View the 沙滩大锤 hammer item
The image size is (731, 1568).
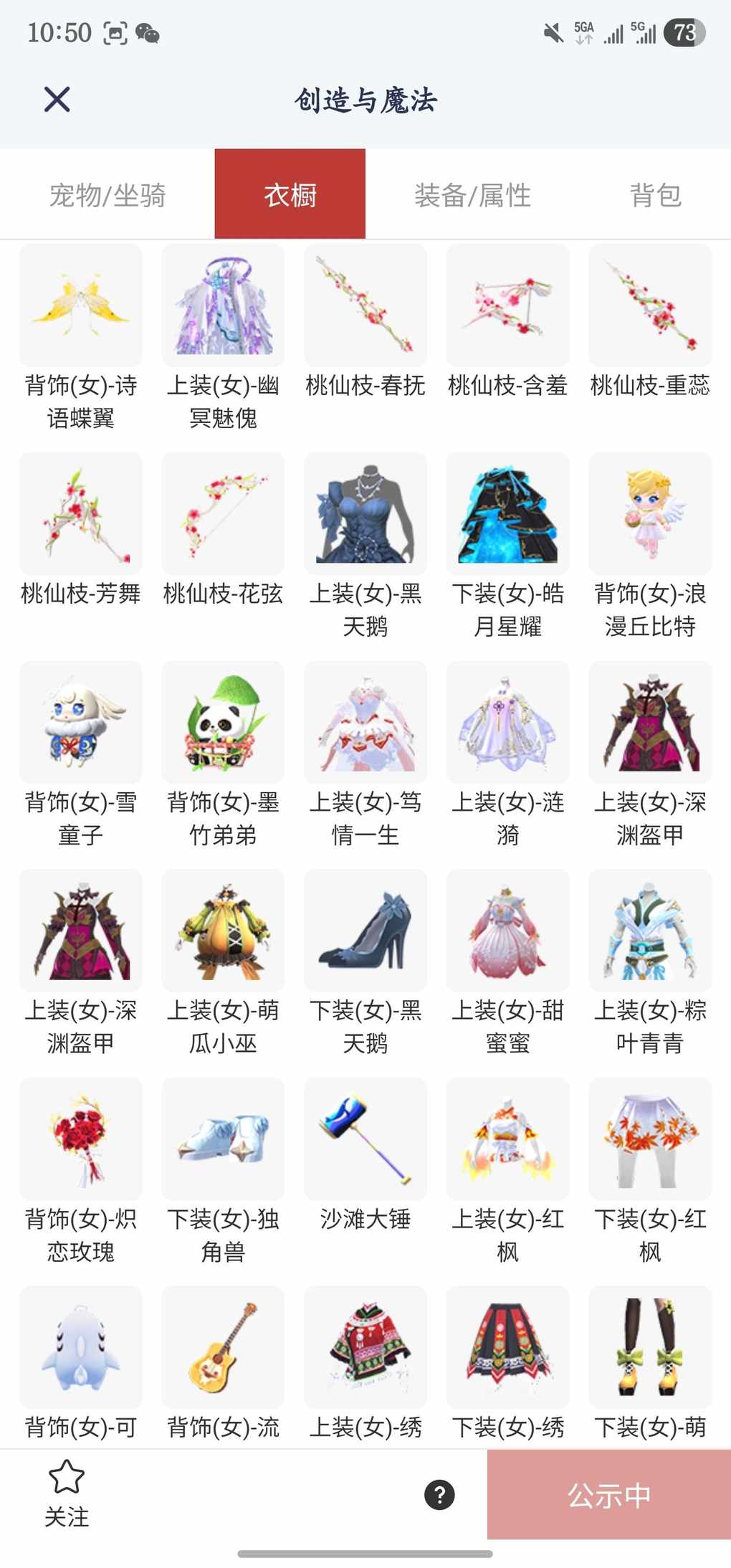tap(365, 1139)
